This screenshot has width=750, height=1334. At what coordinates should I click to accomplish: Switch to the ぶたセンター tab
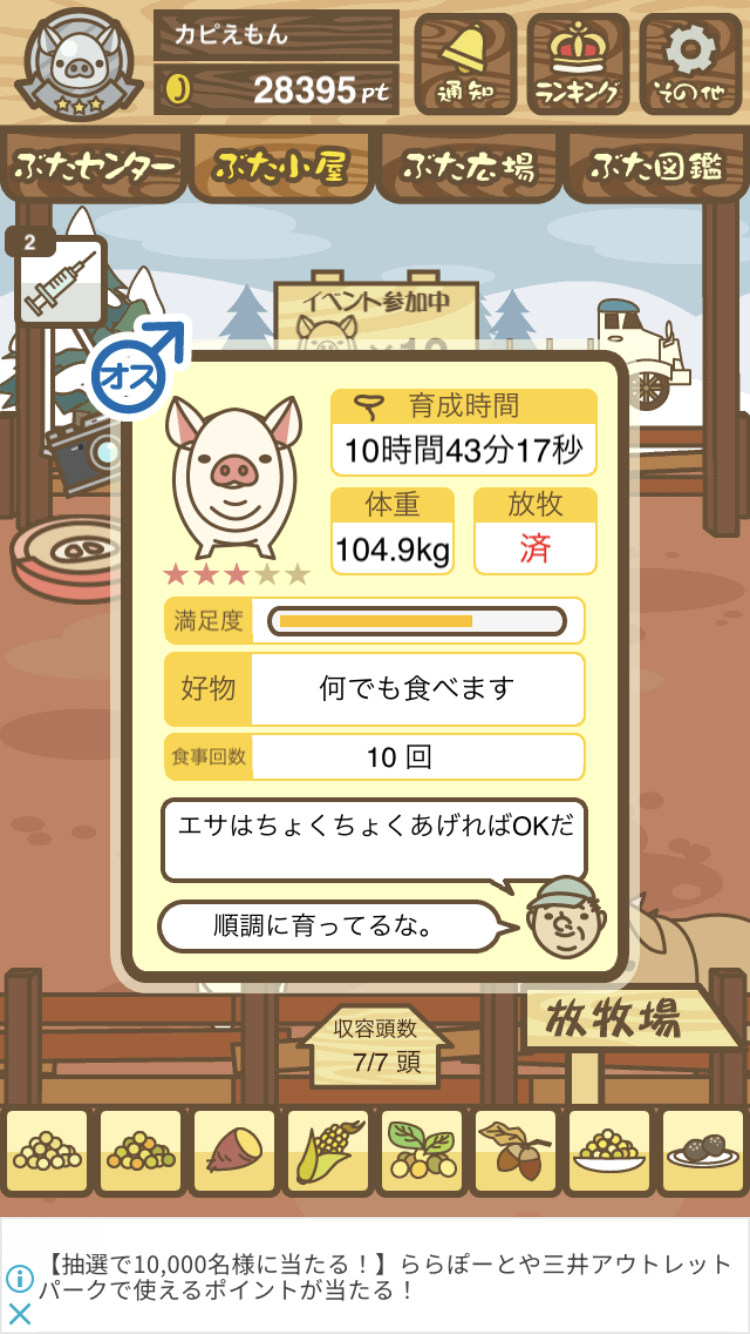click(x=95, y=167)
